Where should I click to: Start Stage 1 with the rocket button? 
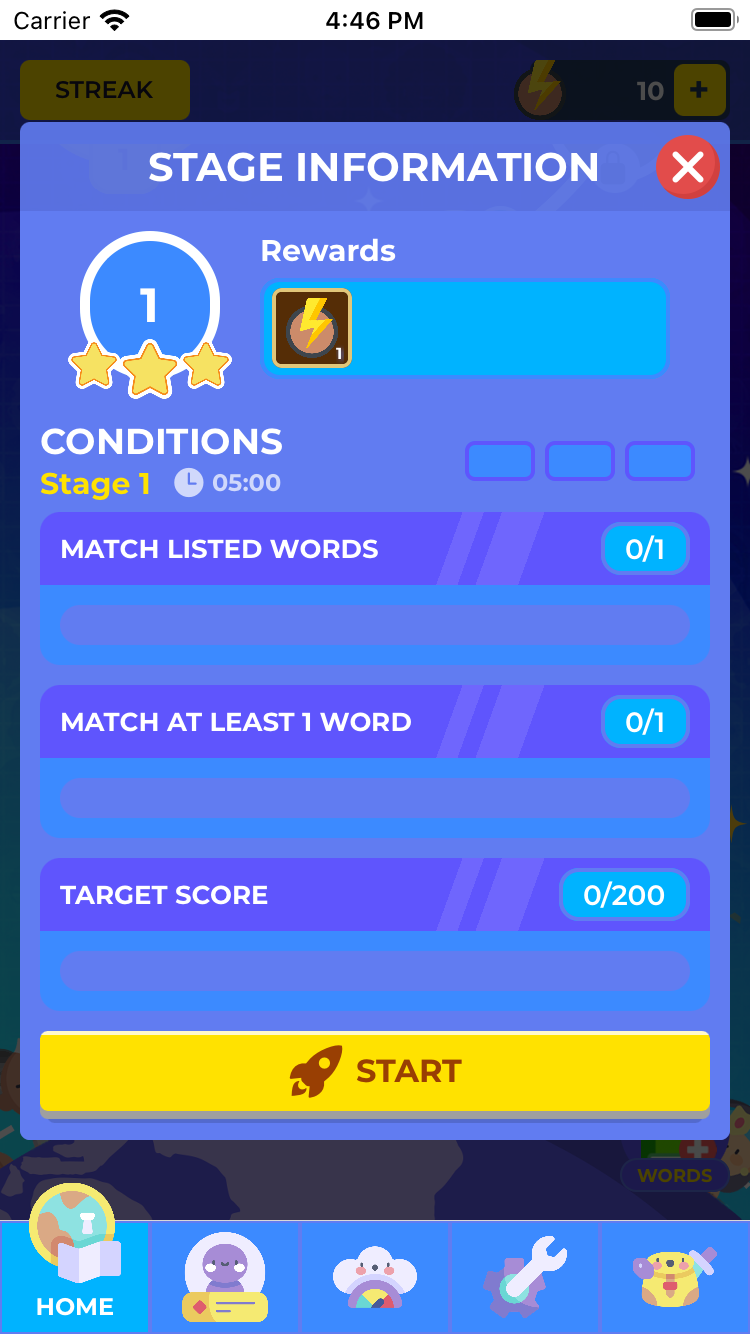point(375,1072)
